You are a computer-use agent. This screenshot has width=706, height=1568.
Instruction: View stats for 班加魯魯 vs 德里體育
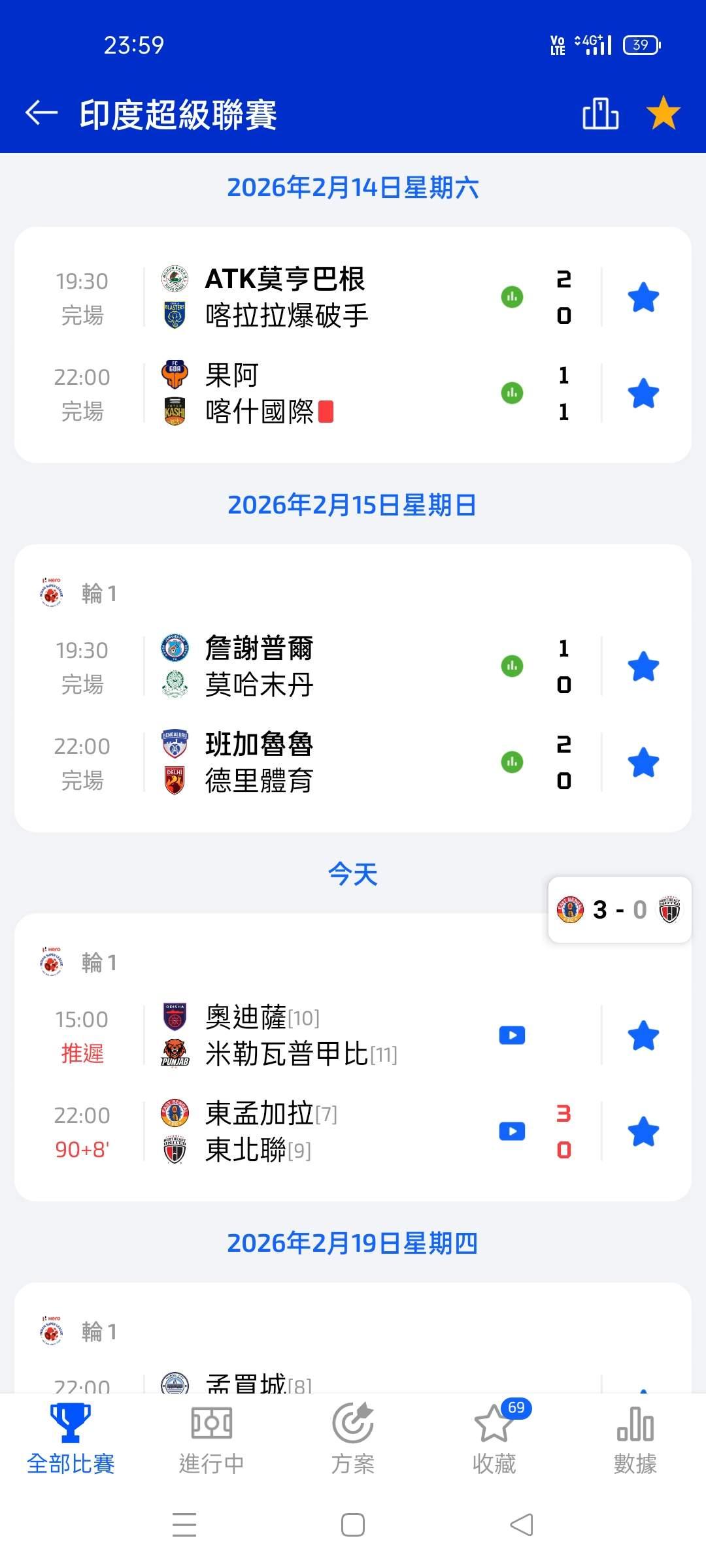point(512,762)
